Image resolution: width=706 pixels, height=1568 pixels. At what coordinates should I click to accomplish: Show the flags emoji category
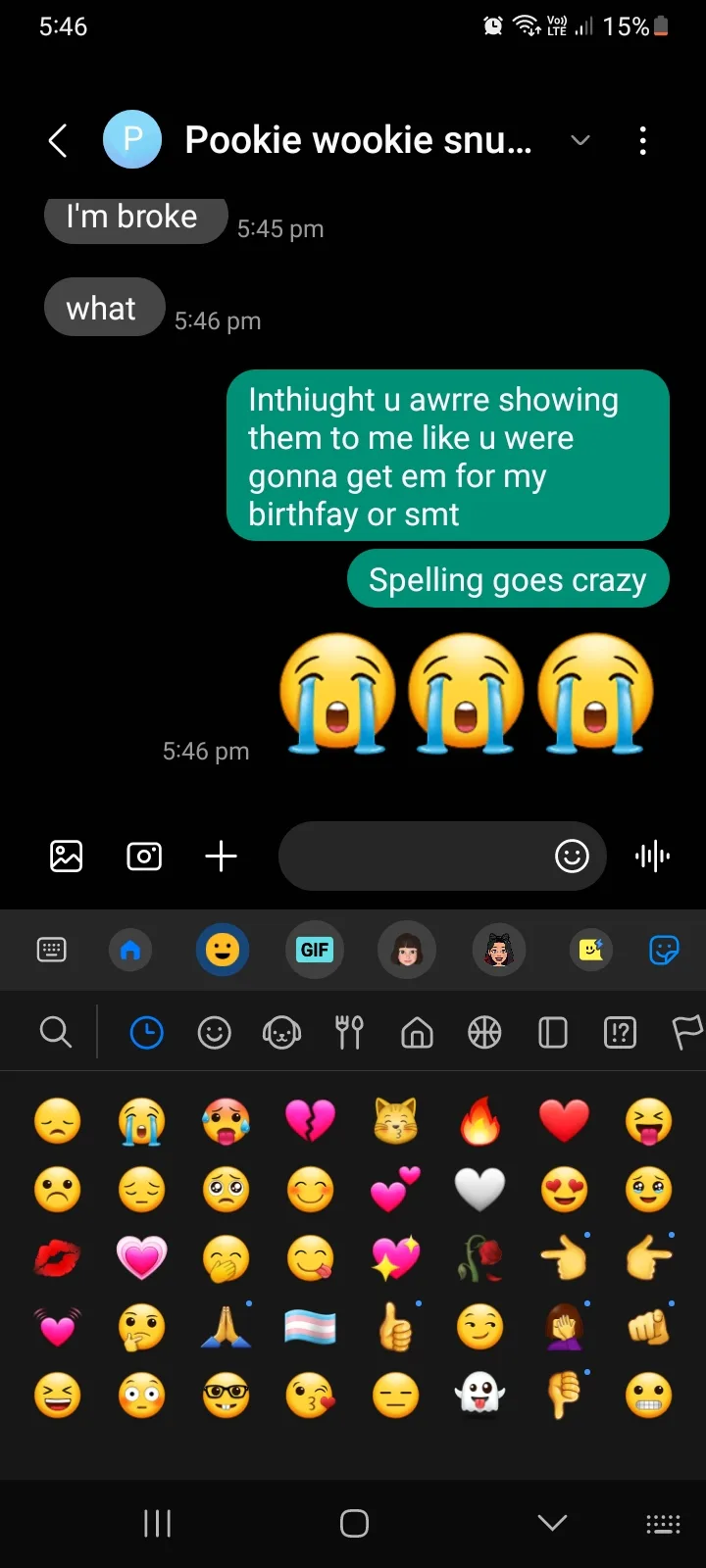(687, 1032)
